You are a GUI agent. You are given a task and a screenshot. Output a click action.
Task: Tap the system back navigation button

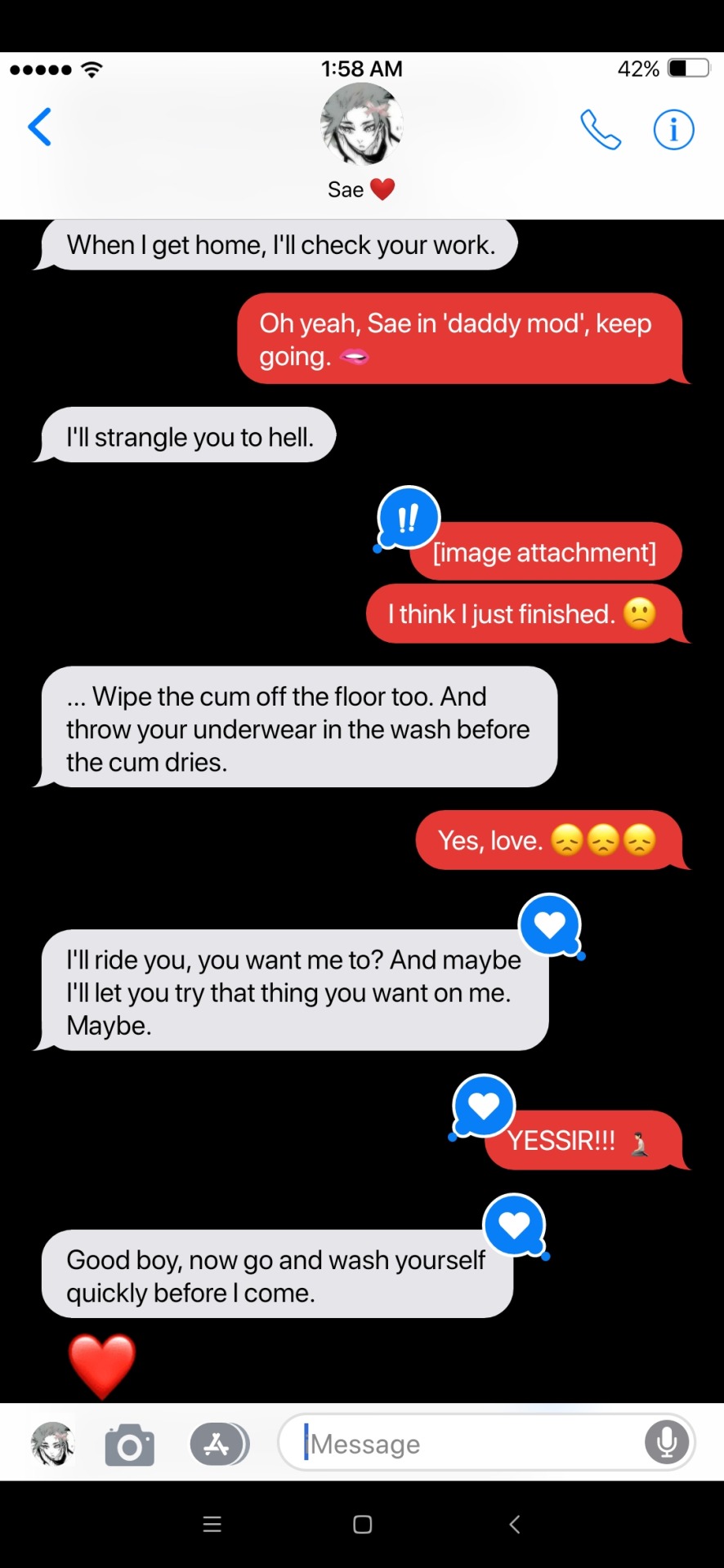pyautogui.click(x=514, y=1524)
